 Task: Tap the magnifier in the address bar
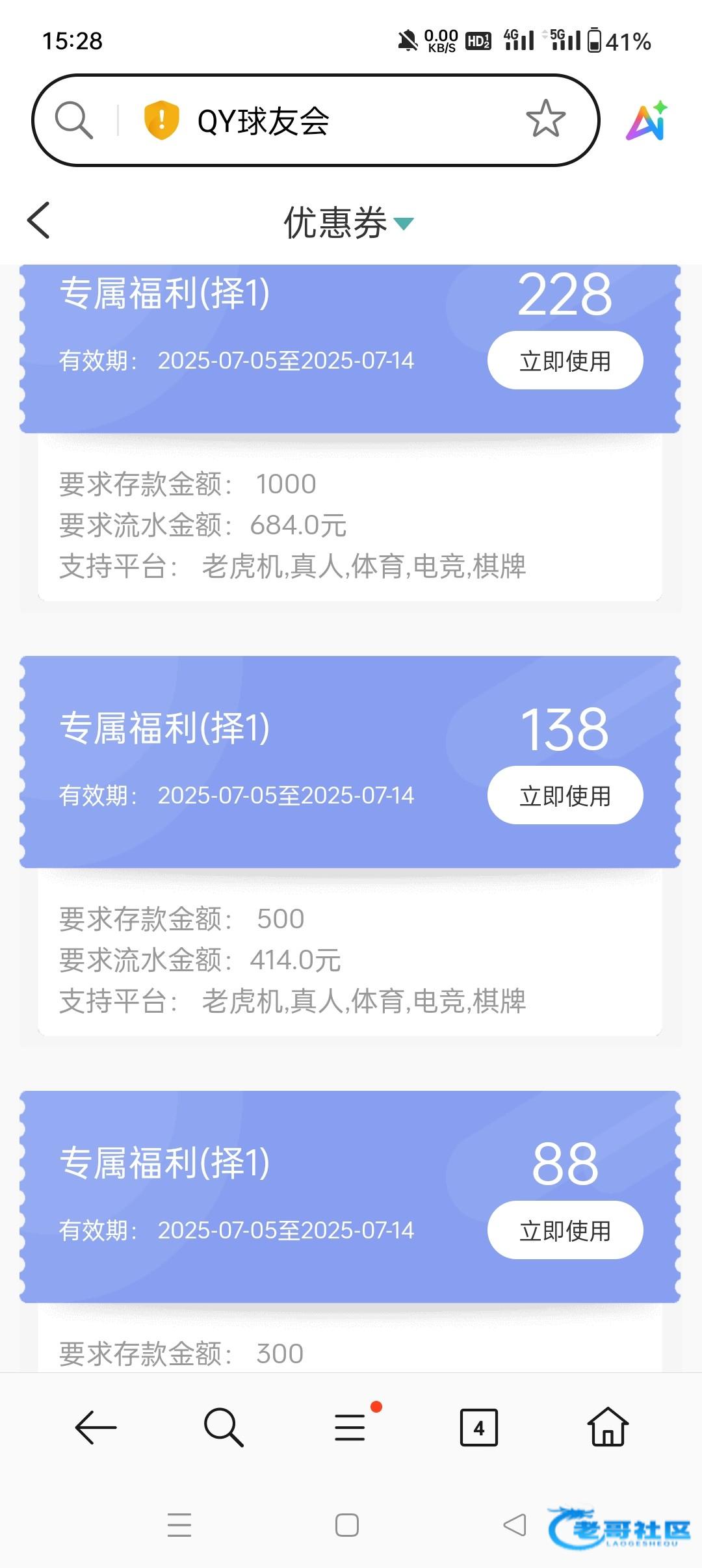[73, 120]
